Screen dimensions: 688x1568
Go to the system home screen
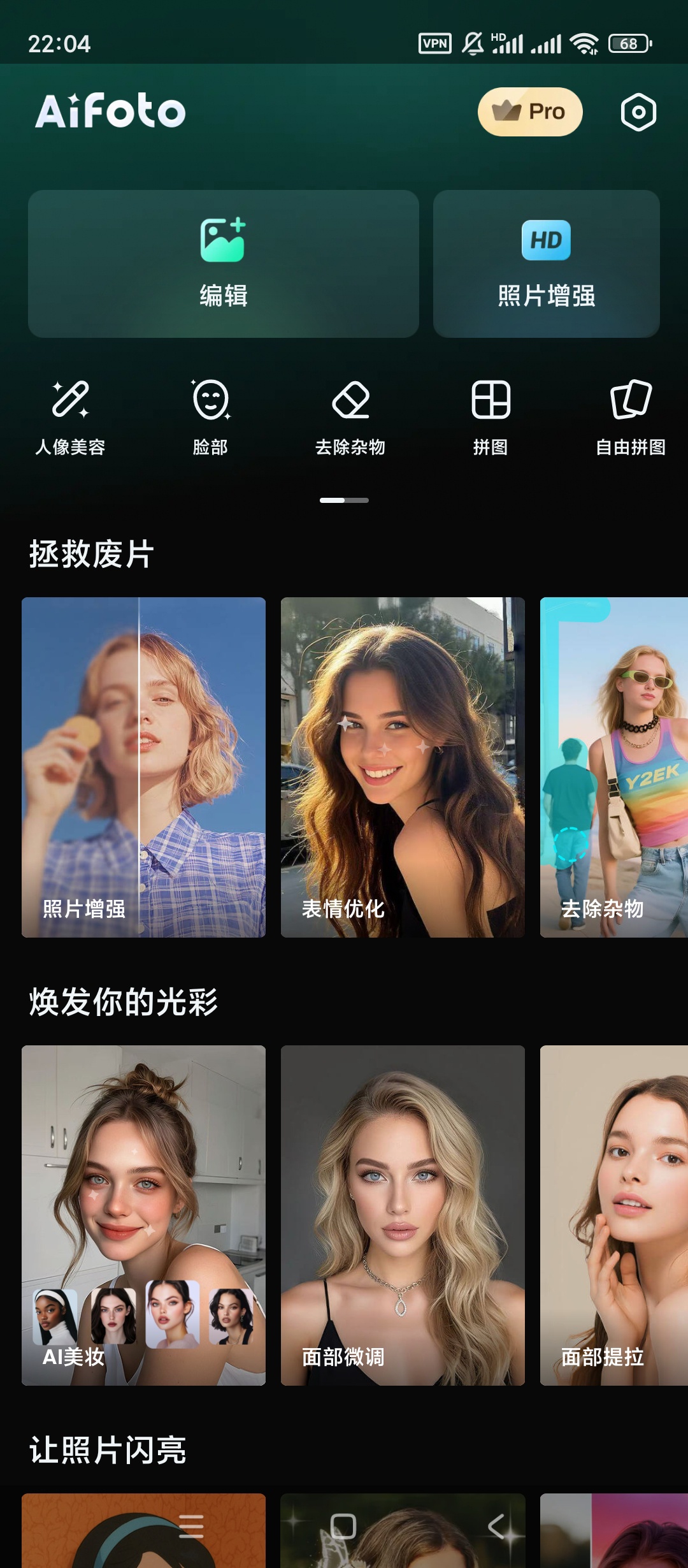click(x=343, y=1527)
